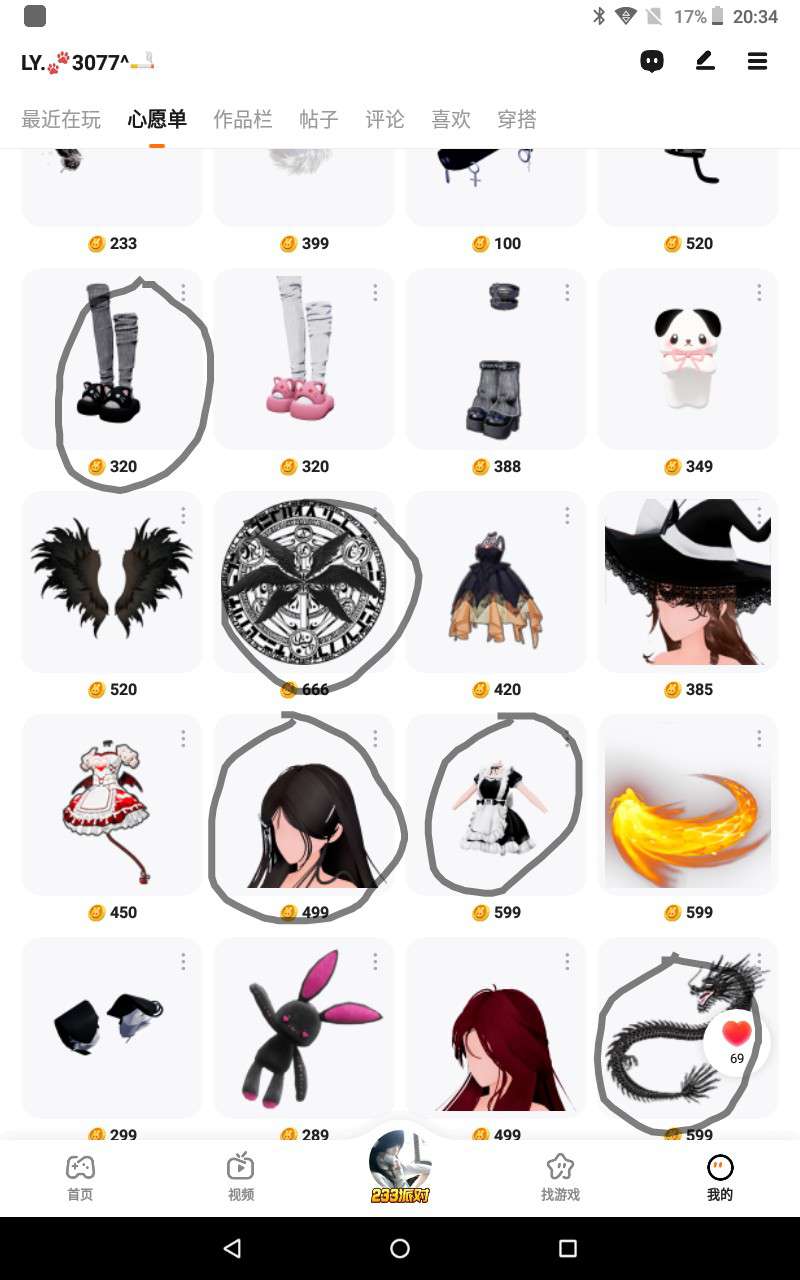Open the chat message icon
The image size is (800, 1280).
tap(652, 62)
